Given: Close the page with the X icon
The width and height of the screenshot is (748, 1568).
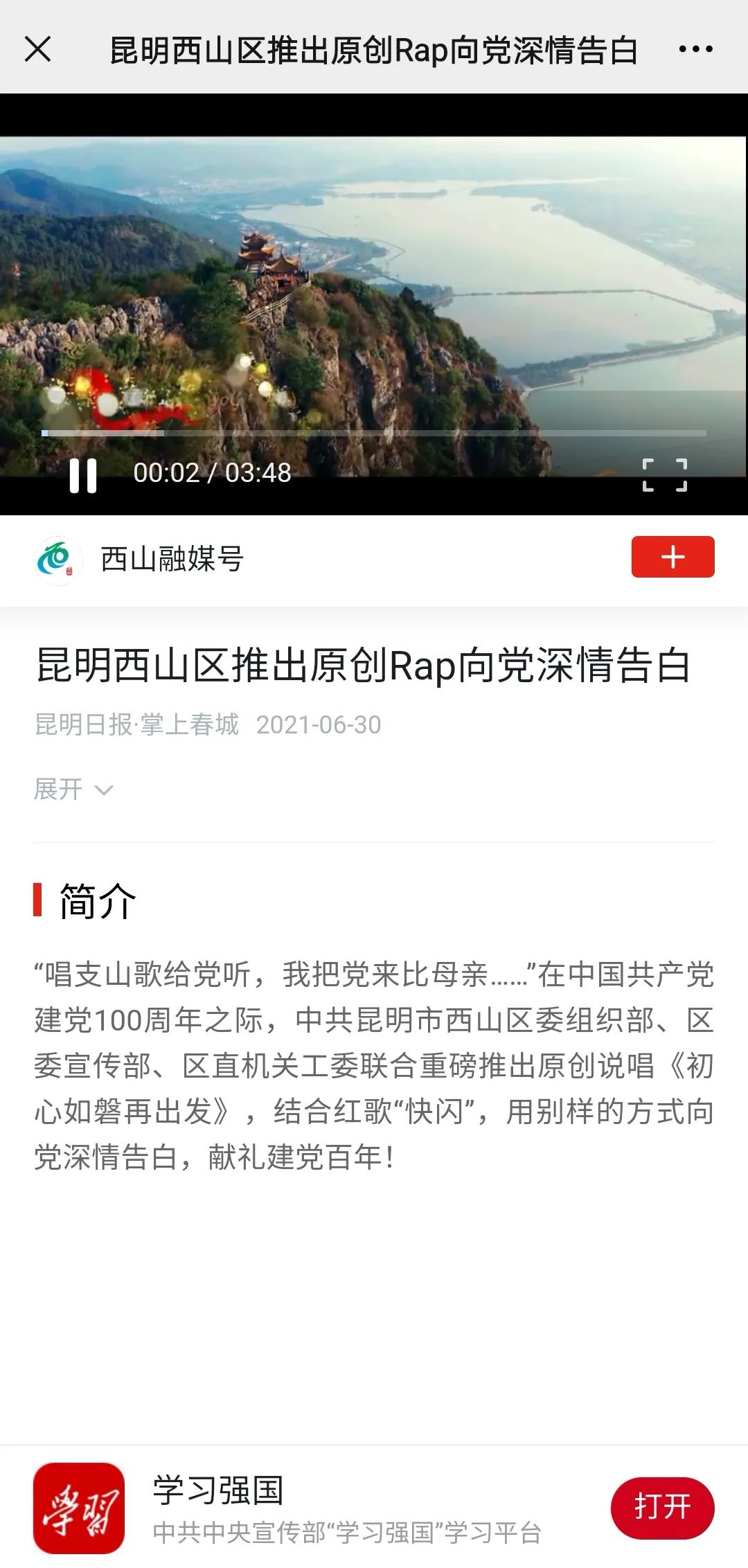Looking at the screenshot, I should [x=37, y=49].
